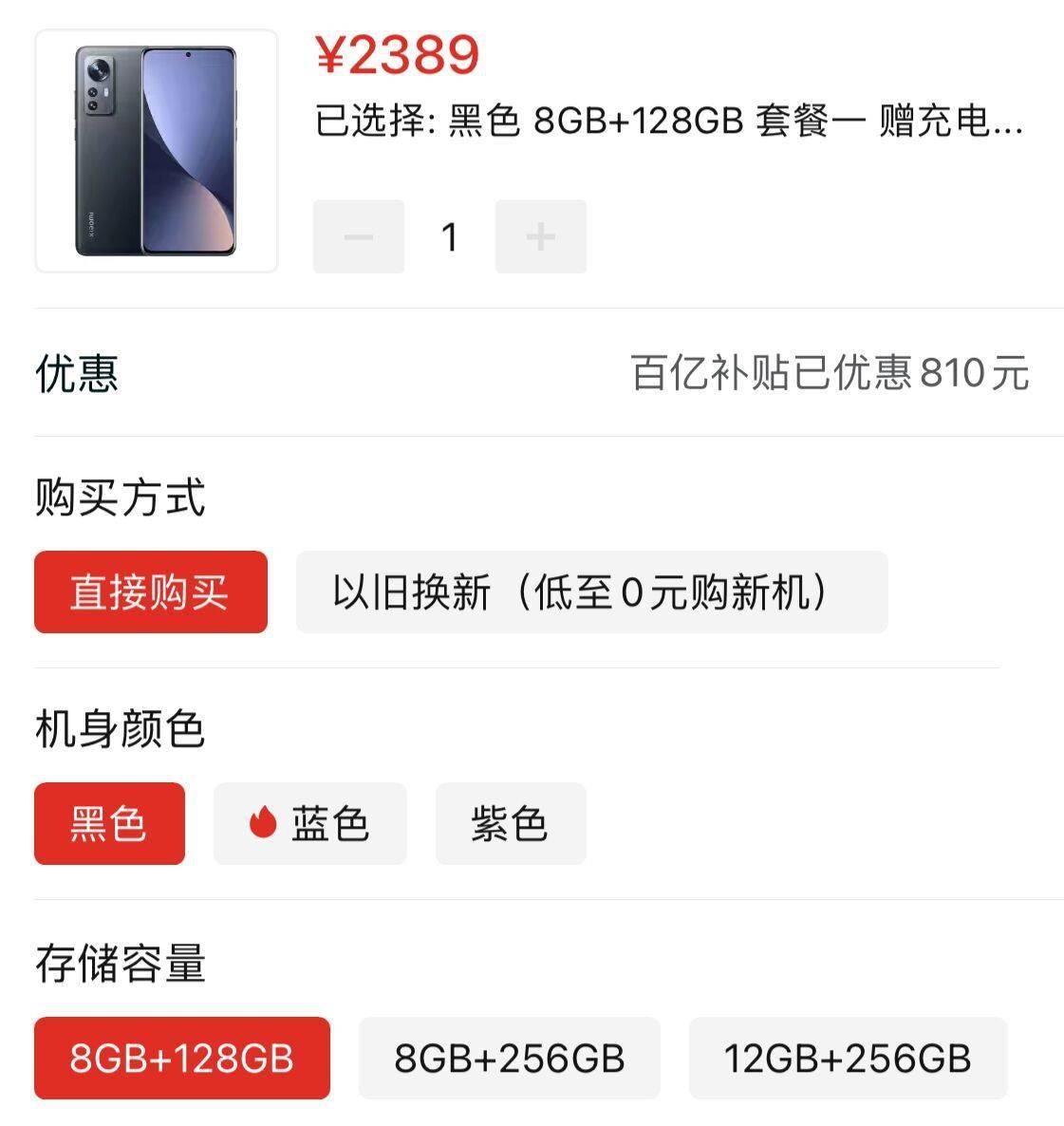The height and width of the screenshot is (1126, 1064).
Task: Select the 蓝色 color option
Action: (x=310, y=823)
